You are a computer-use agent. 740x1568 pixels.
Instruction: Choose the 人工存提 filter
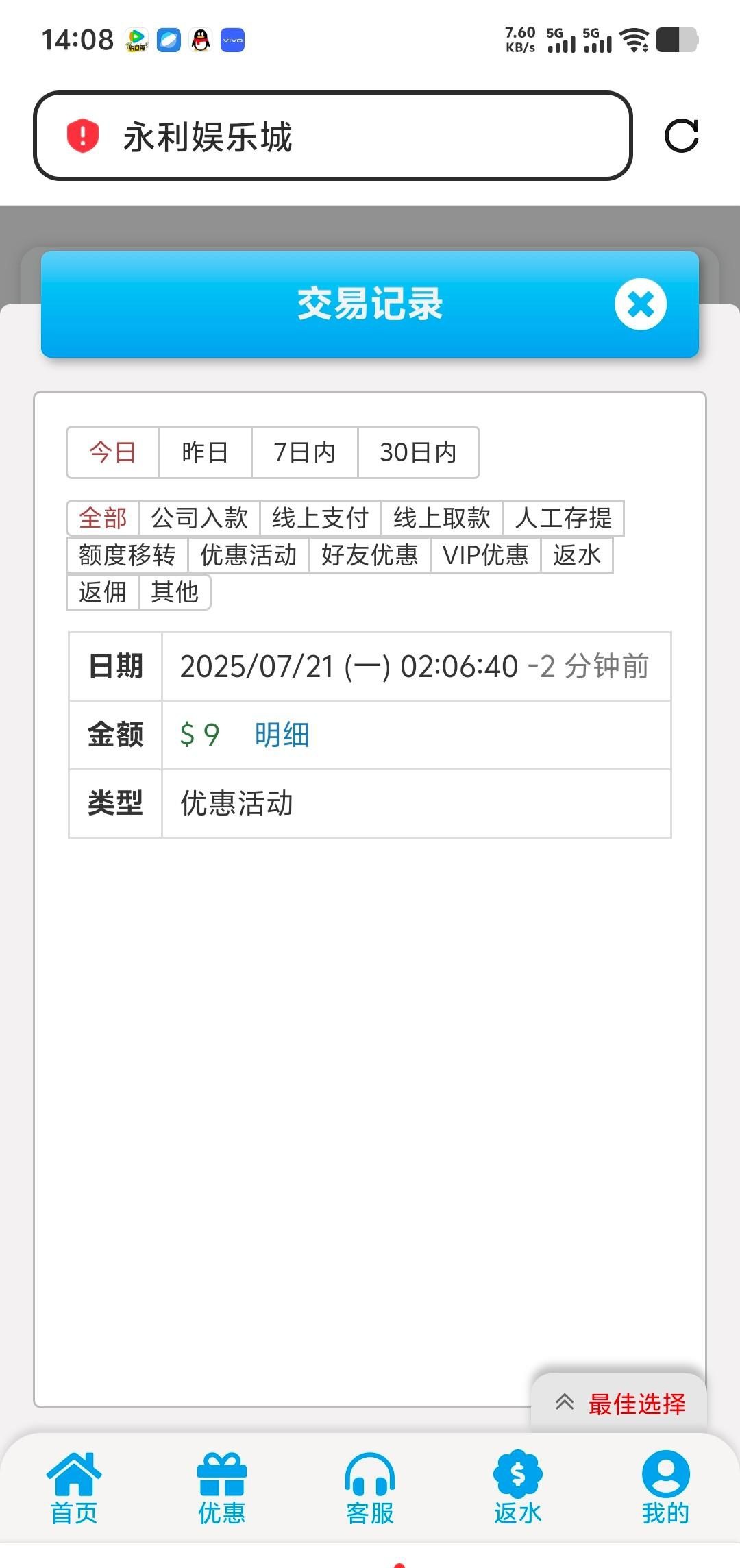[563, 518]
